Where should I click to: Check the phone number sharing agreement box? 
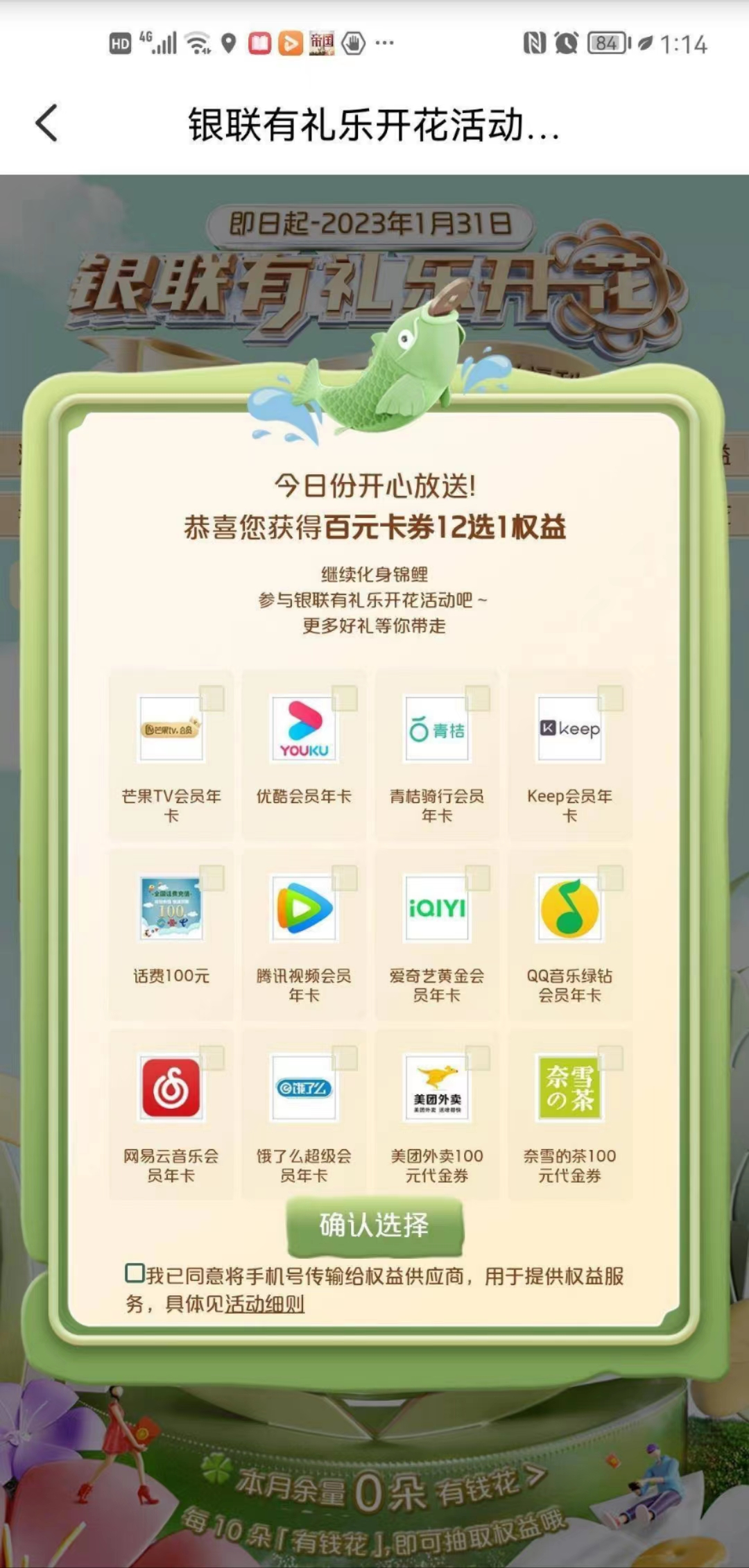coord(135,1273)
